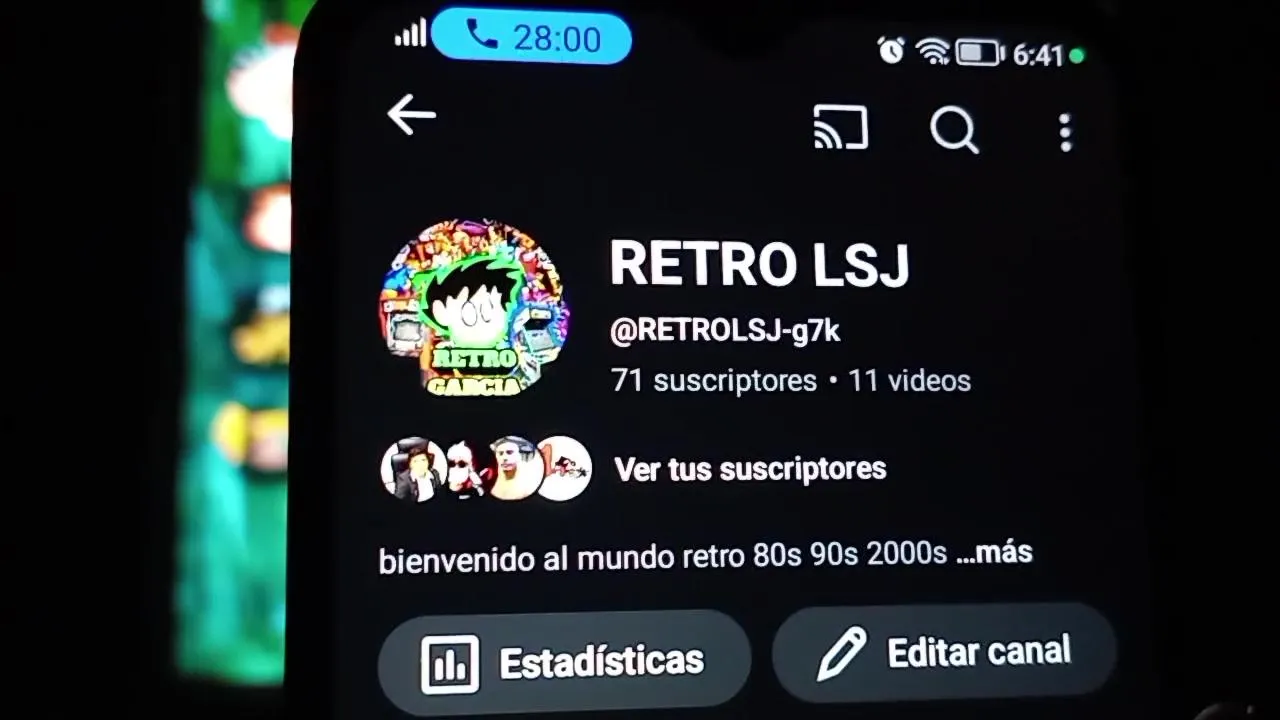Open the three-dot overflow menu
1280x720 pixels.
click(1065, 132)
